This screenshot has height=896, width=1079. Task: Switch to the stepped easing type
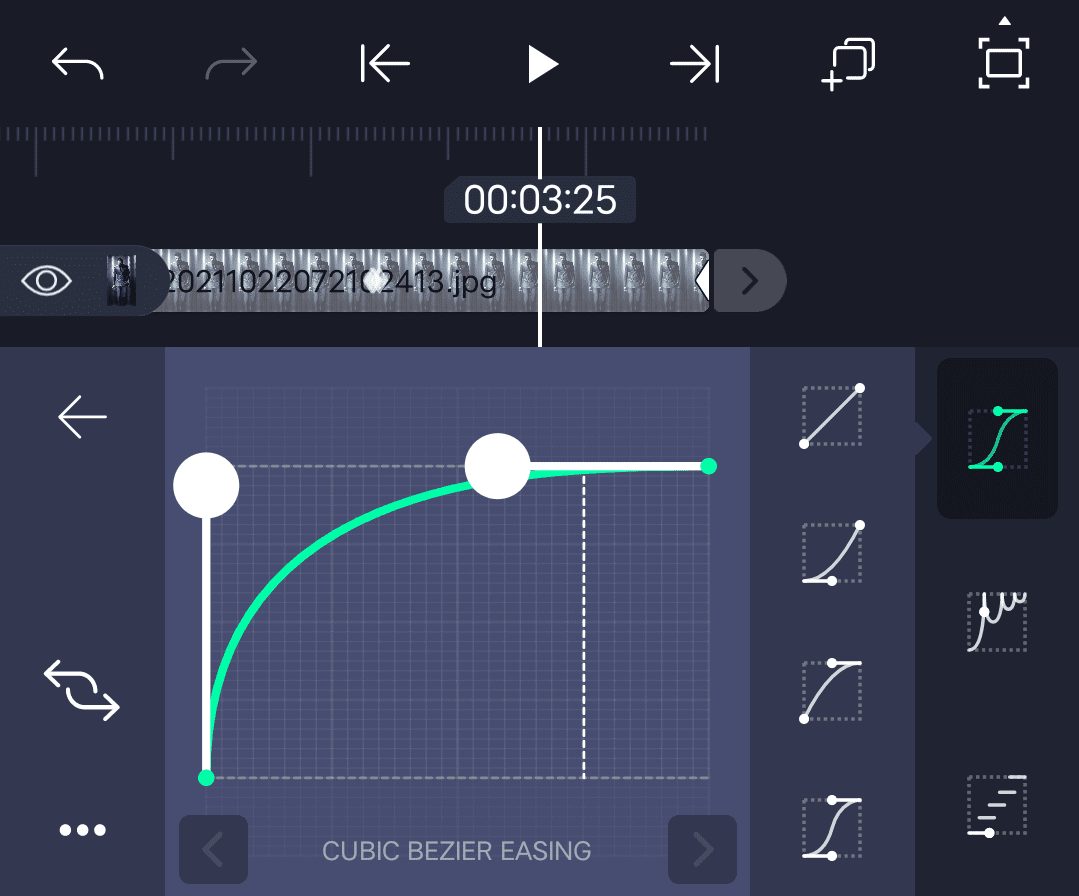[x=997, y=805]
